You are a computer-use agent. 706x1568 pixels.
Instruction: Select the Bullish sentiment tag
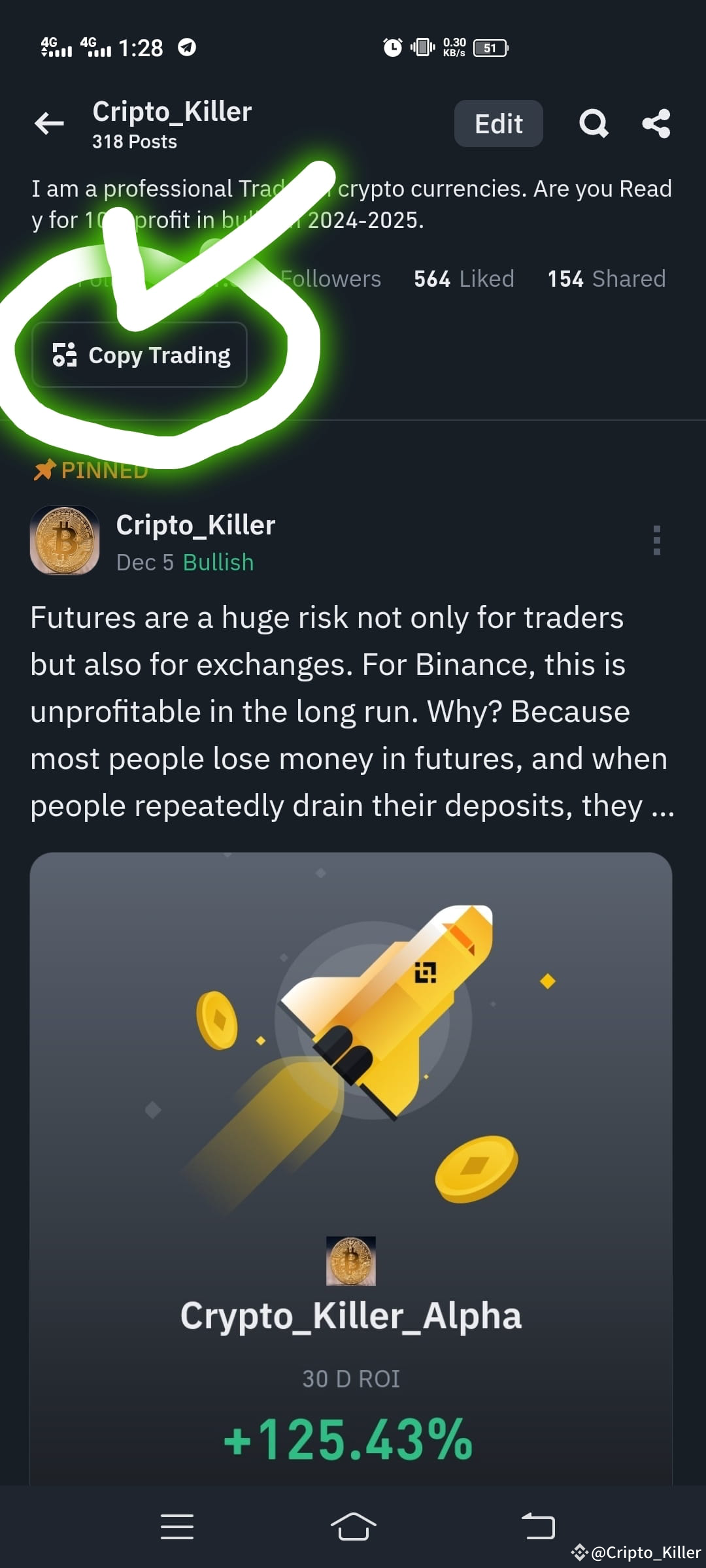click(x=218, y=561)
